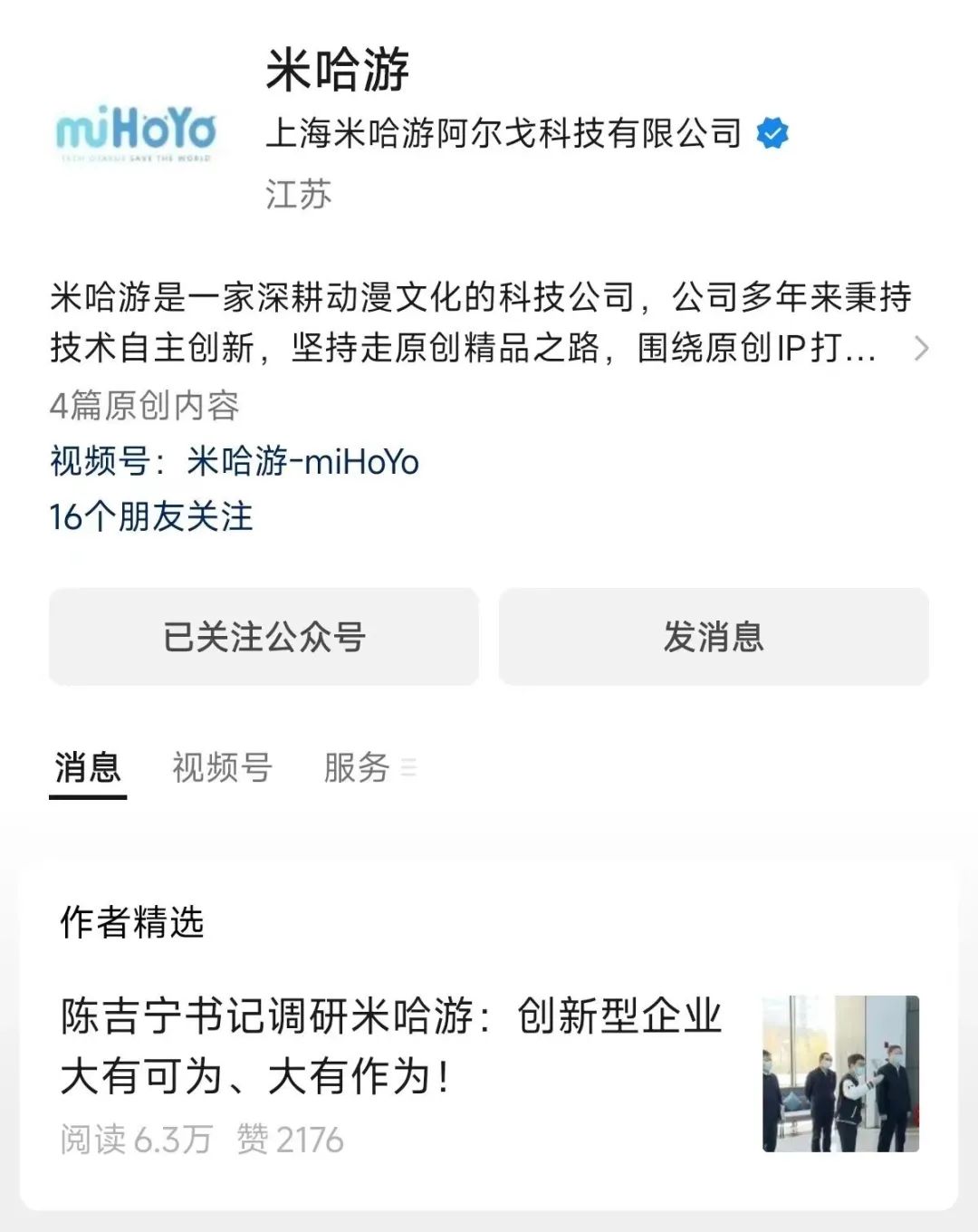Switch to the 视频号 tab

click(x=222, y=767)
